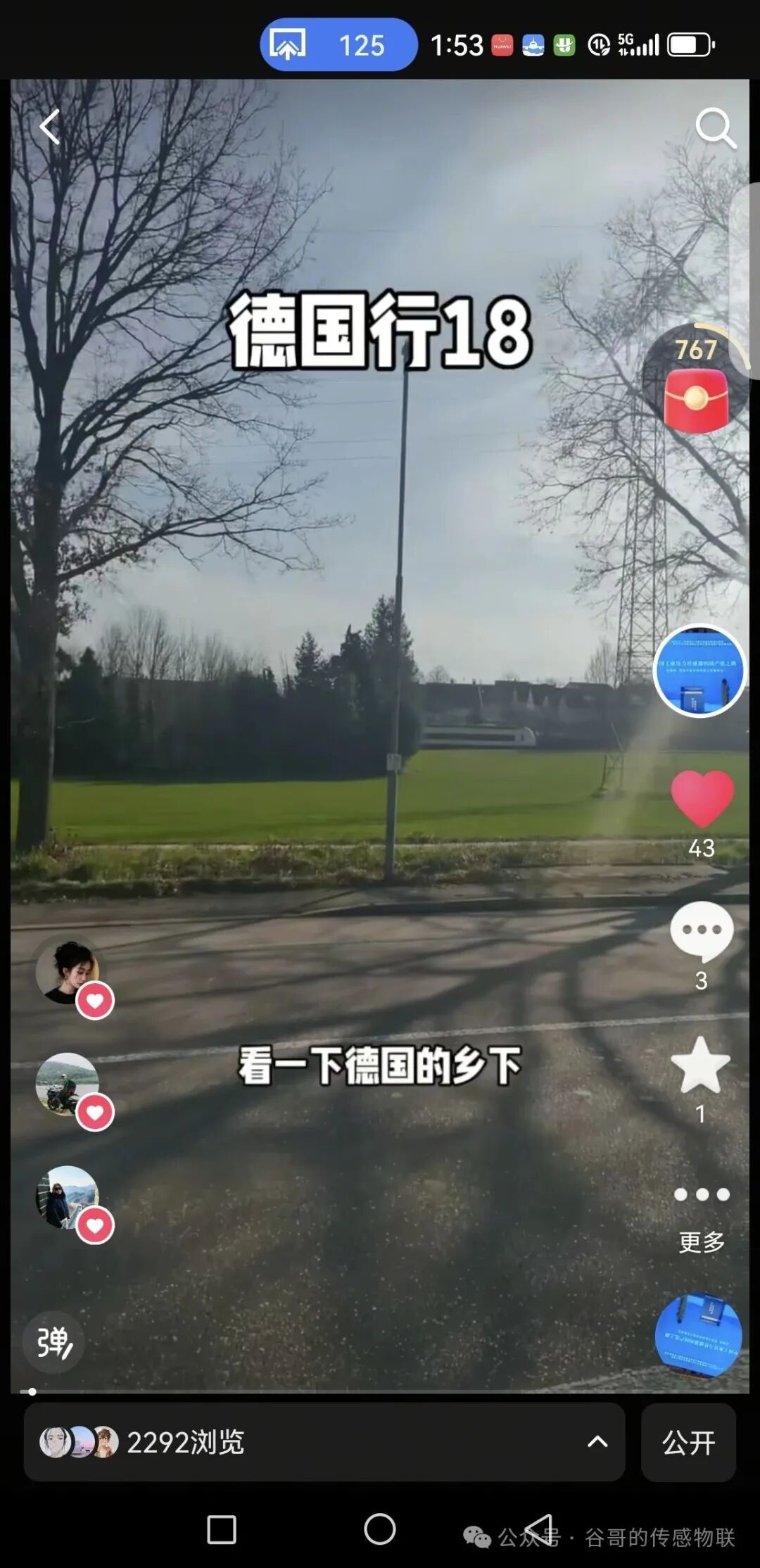This screenshot has width=760, height=1568.
Task: Open the video author's round avatar
Action: coord(699,670)
